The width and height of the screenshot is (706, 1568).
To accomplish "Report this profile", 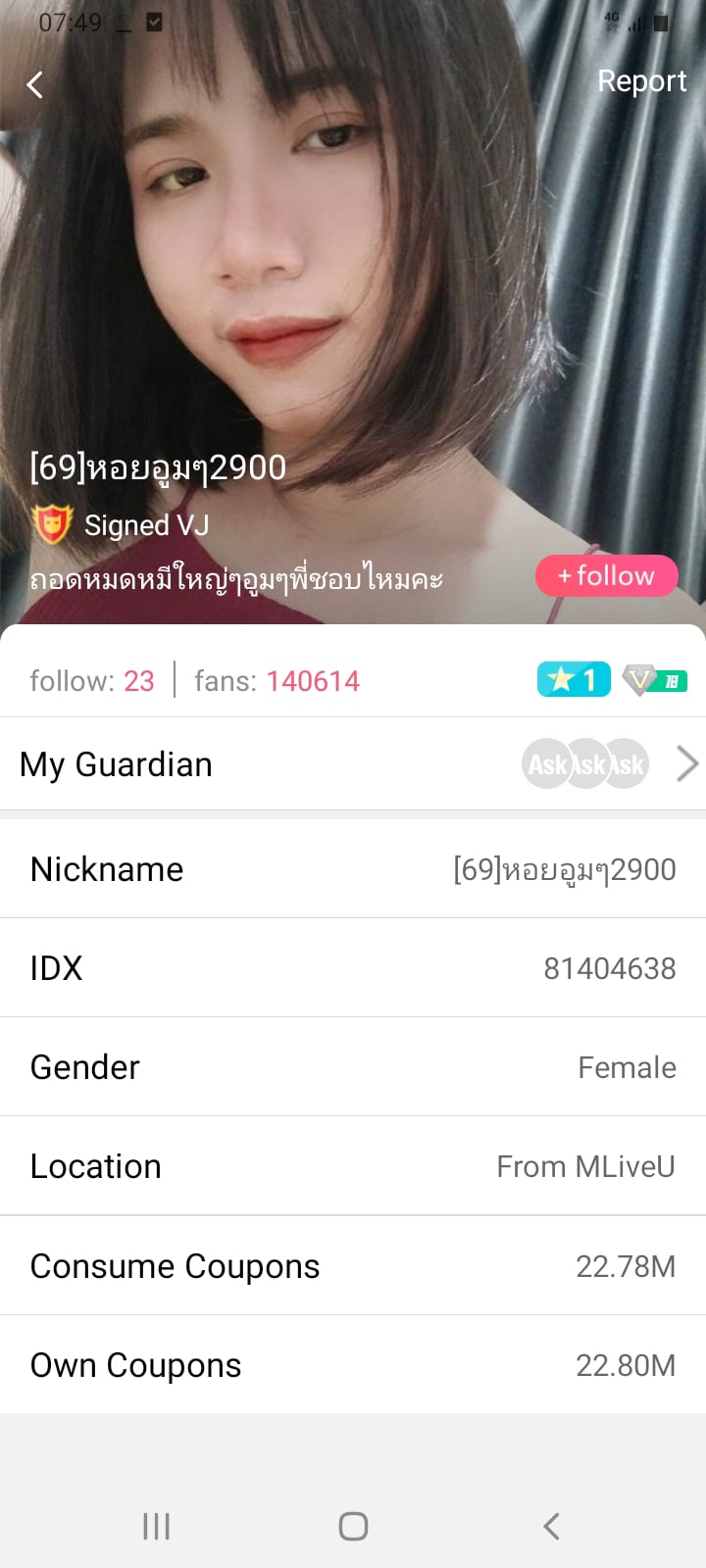I will 641,81.
